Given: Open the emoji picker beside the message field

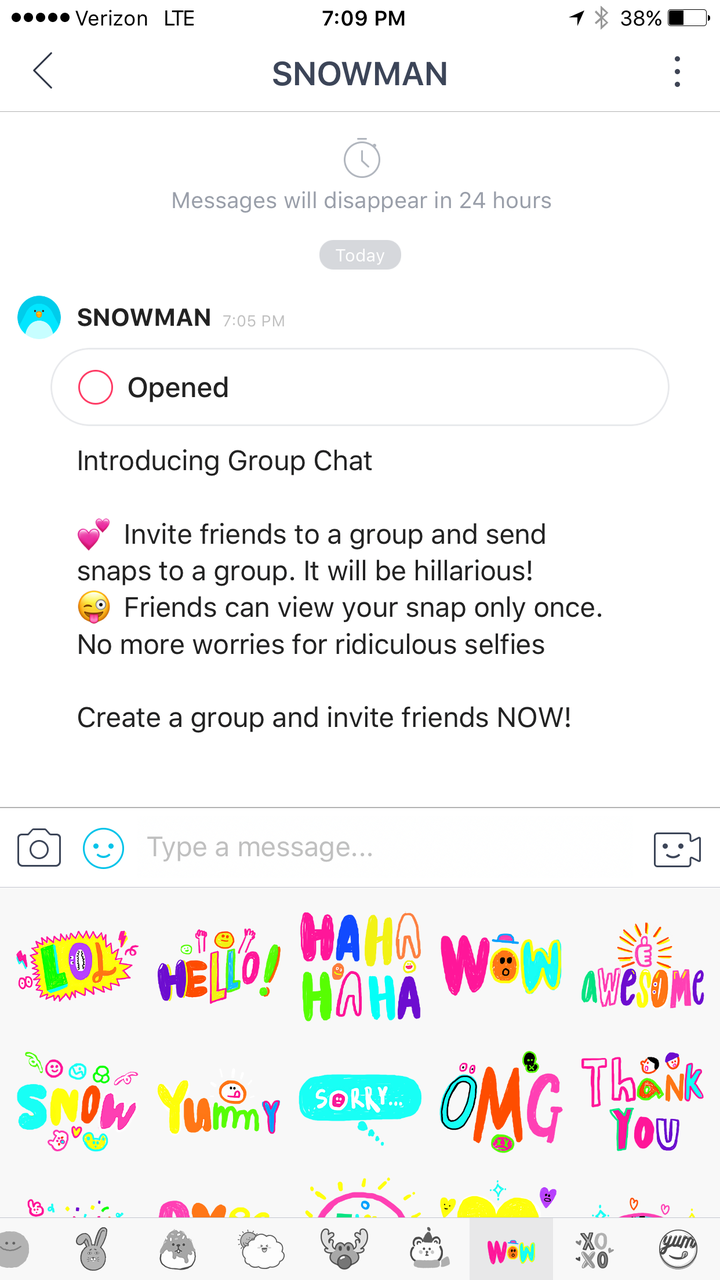Looking at the screenshot, I should [104, 847].
